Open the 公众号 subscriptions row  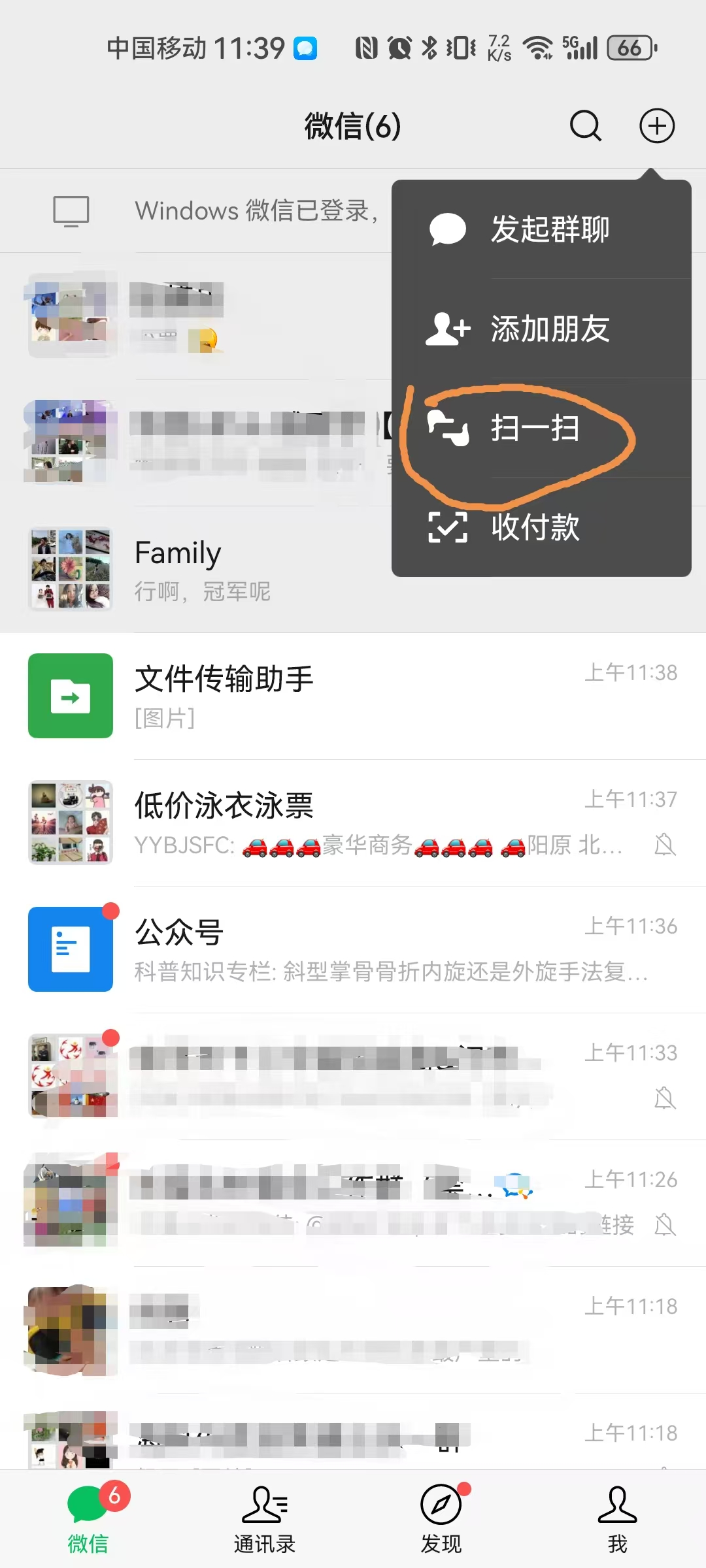(x=353, y=949)
